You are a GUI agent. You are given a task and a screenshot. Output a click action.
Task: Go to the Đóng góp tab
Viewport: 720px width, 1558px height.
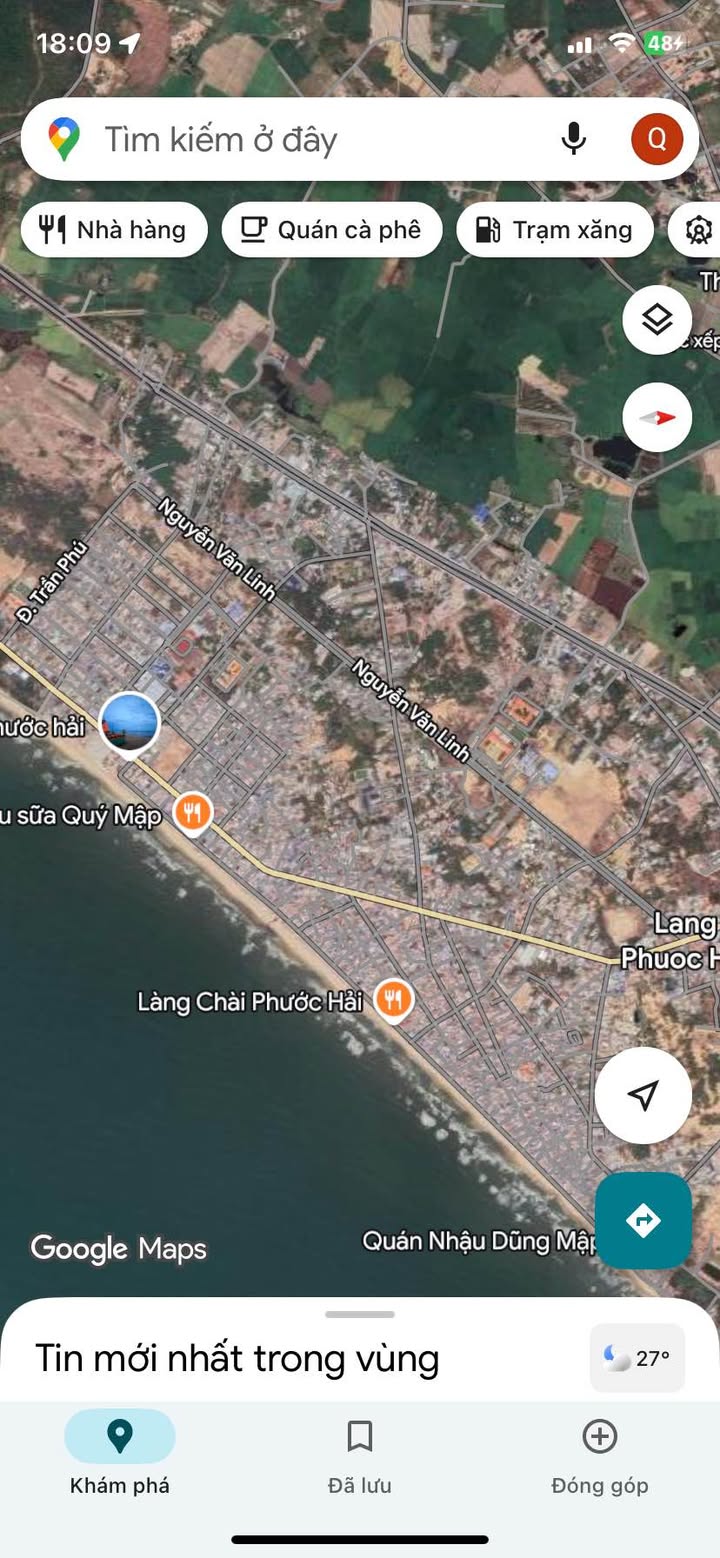(x=599, y=1457)
